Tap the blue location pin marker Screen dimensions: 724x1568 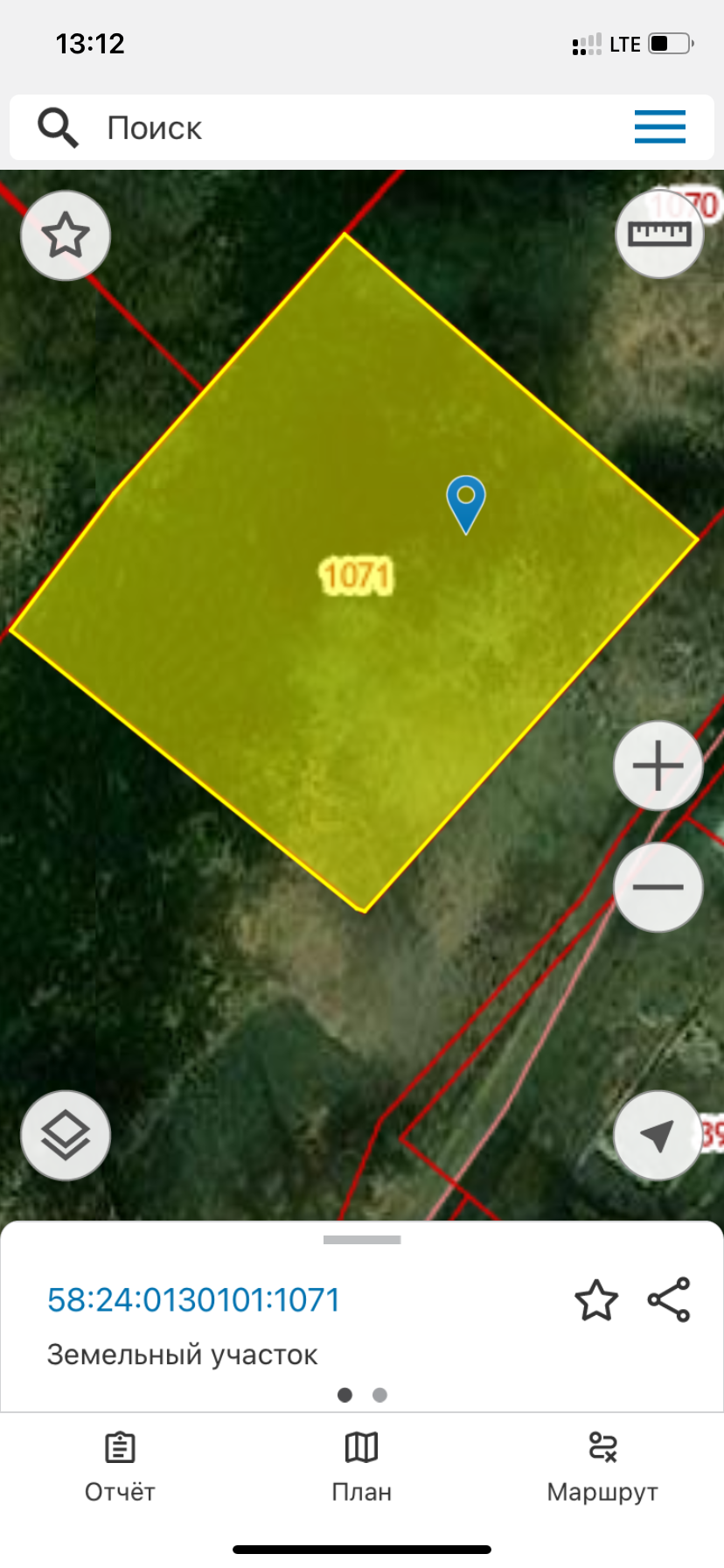click(466, 501)
